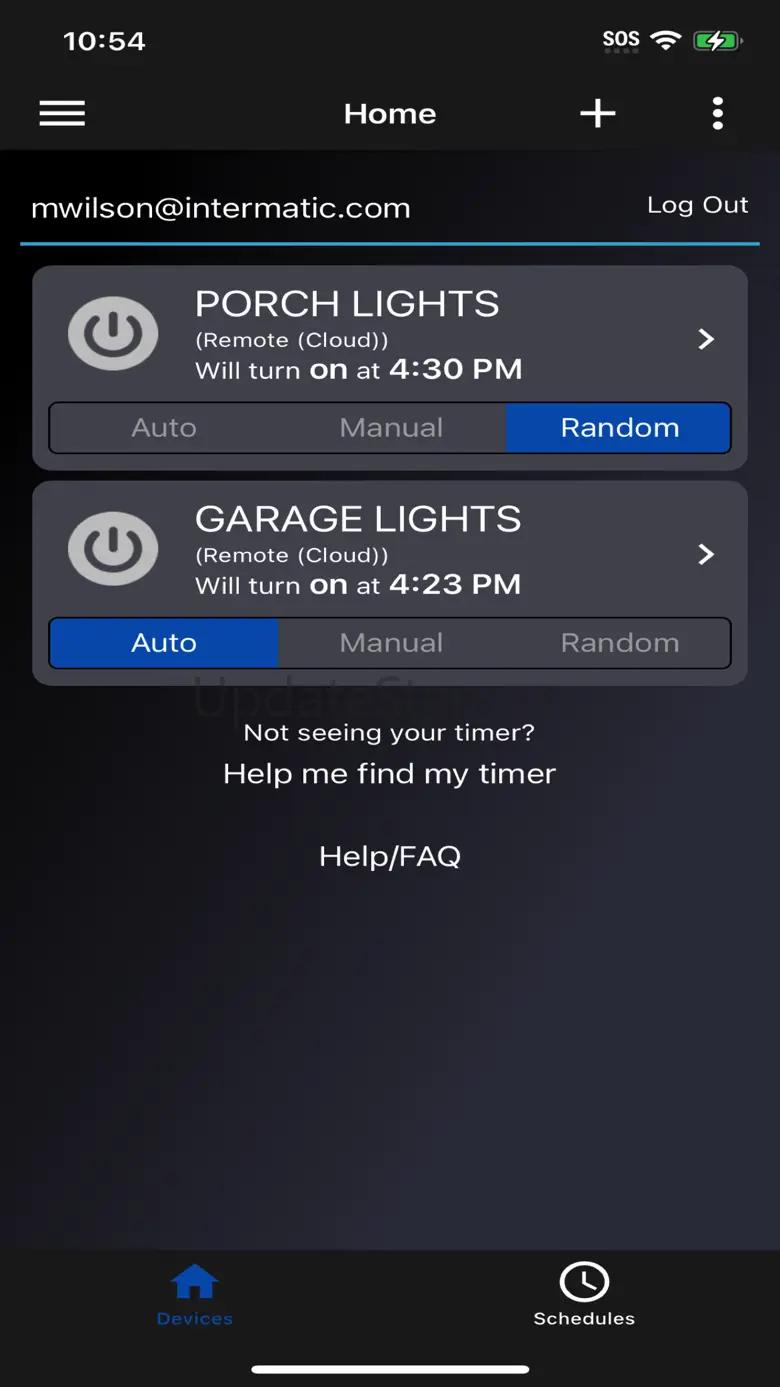Toggle the Porch Lights power button
This screenshot has height=1387, width=780.
coord(113,333)
